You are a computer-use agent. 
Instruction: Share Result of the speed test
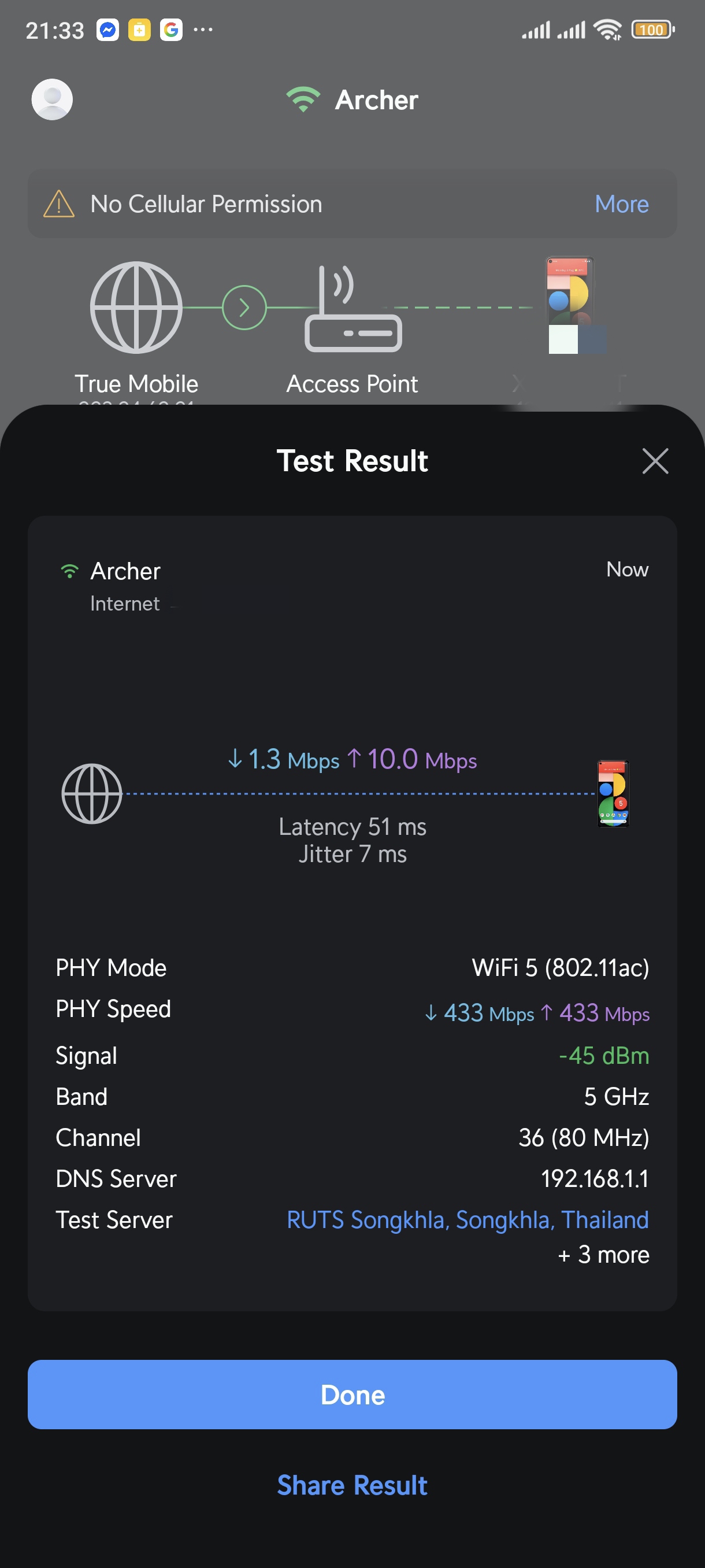(x=352, y=1485)
